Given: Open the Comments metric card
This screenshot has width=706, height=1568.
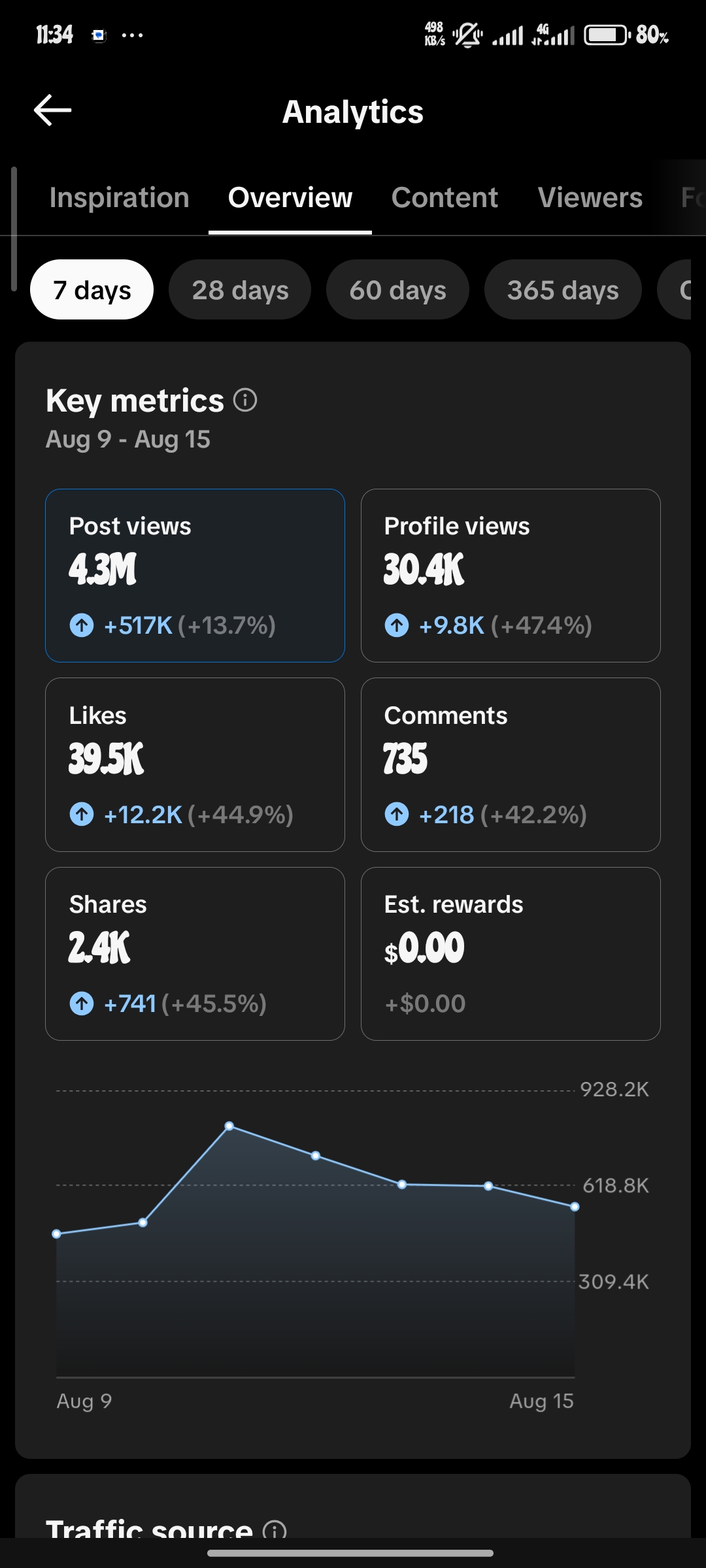Looking at the screenshot, I should coord(511,764).
